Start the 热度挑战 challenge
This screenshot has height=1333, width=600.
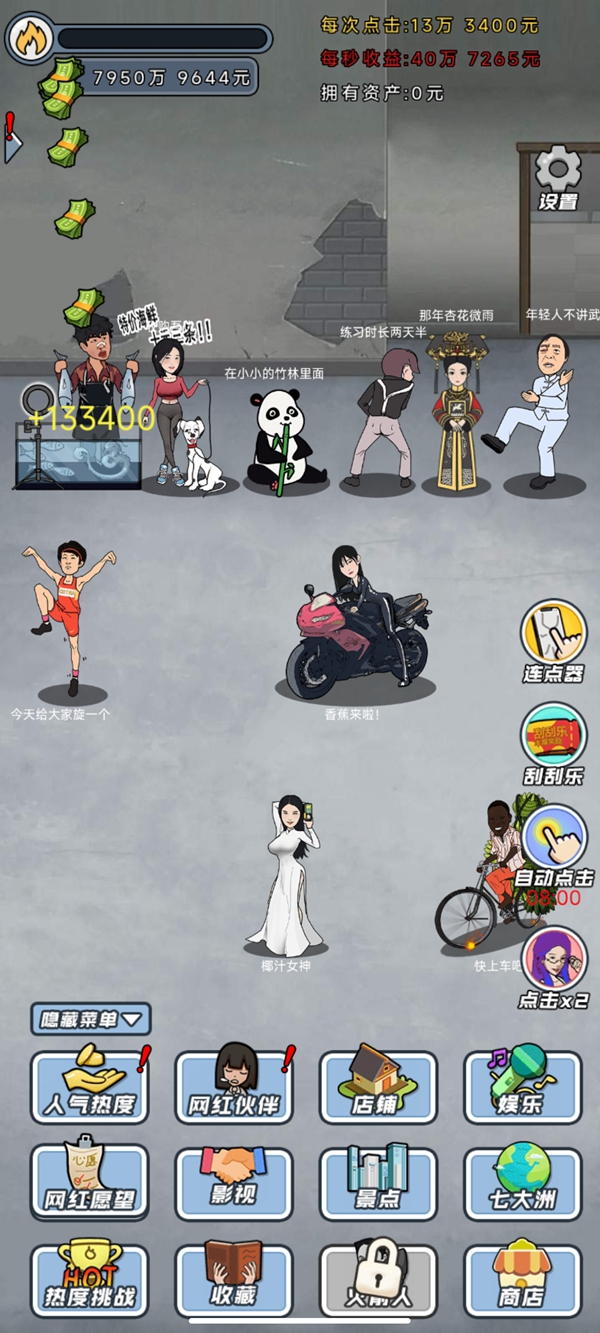pos(89,1279)
